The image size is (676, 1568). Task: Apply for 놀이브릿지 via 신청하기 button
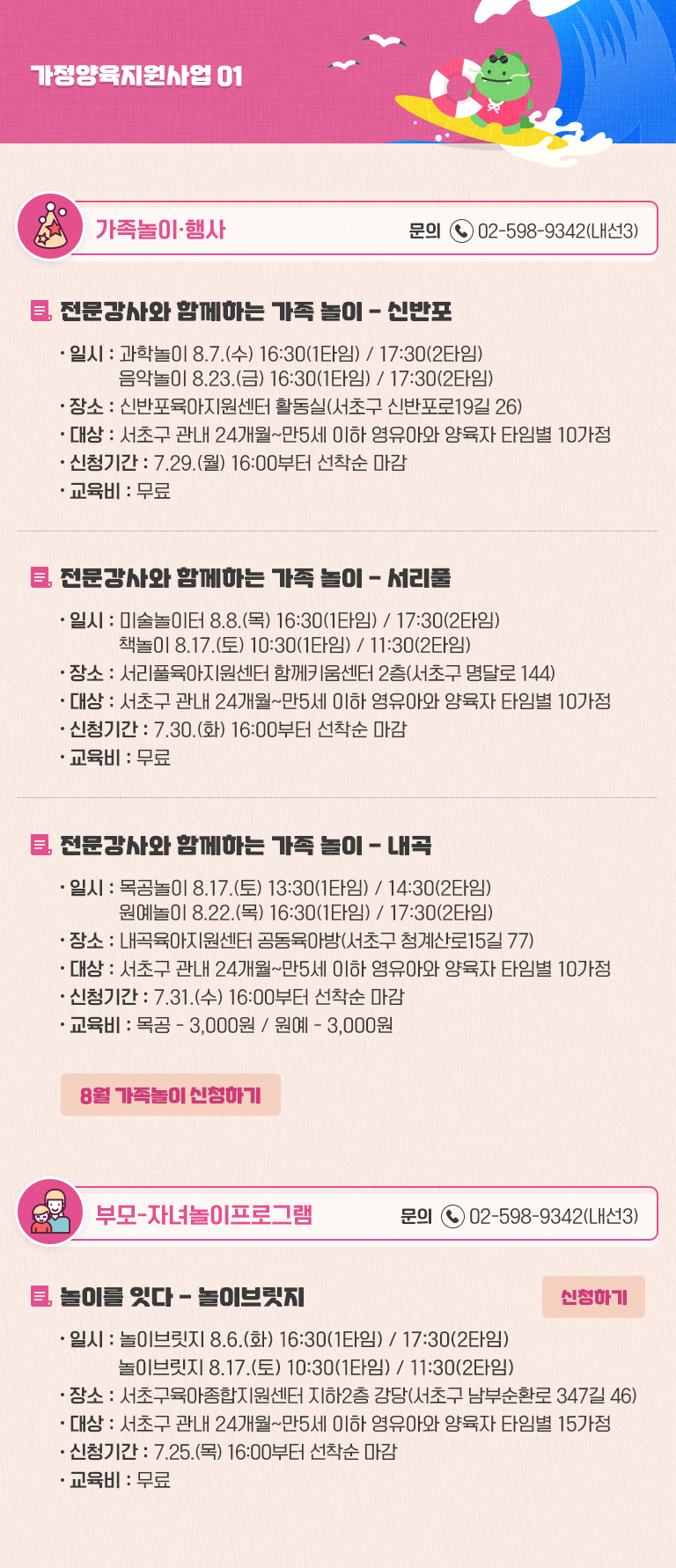593,1297
